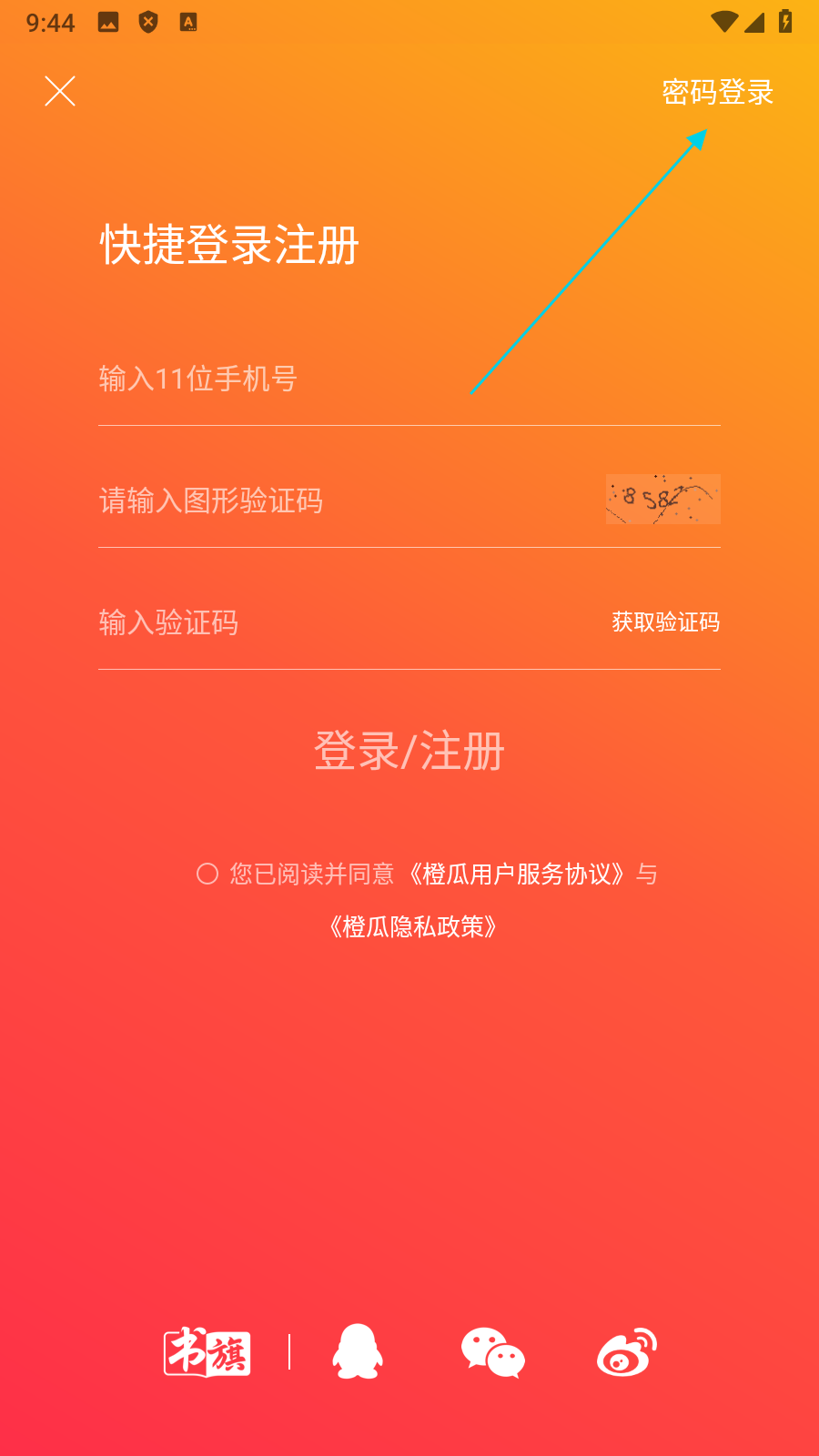Tap 获取验证码 to get code
Image resolution: width=819 pixels, height=1456 pixels.
coord(665,622)
